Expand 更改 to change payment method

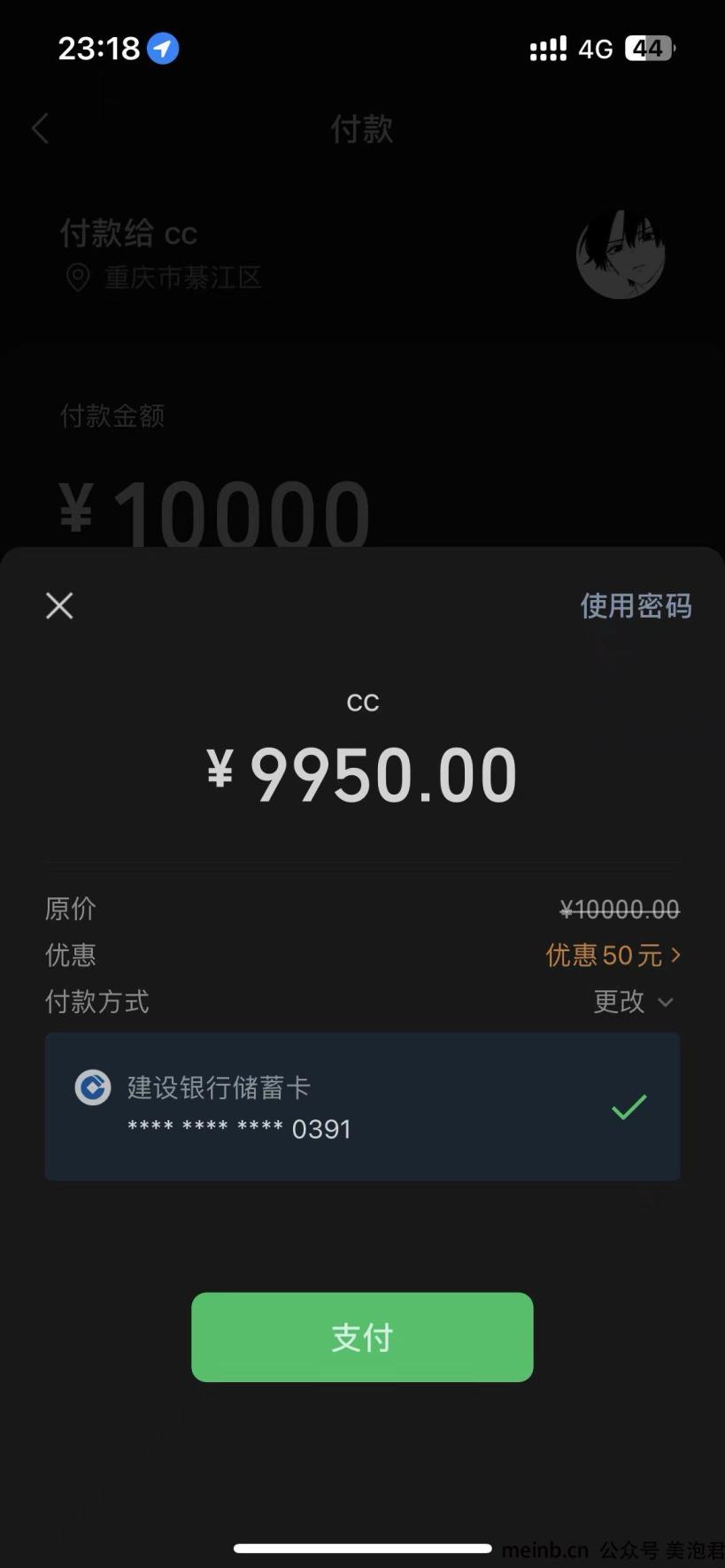(632, 1002)
